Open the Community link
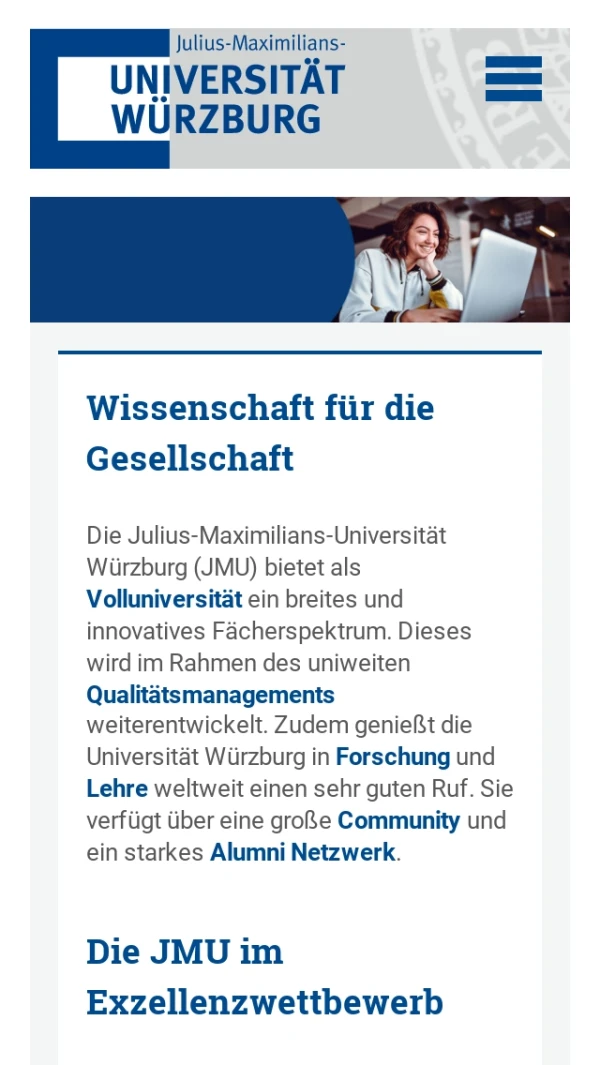 pyautogui.click(x=398, y=821)
